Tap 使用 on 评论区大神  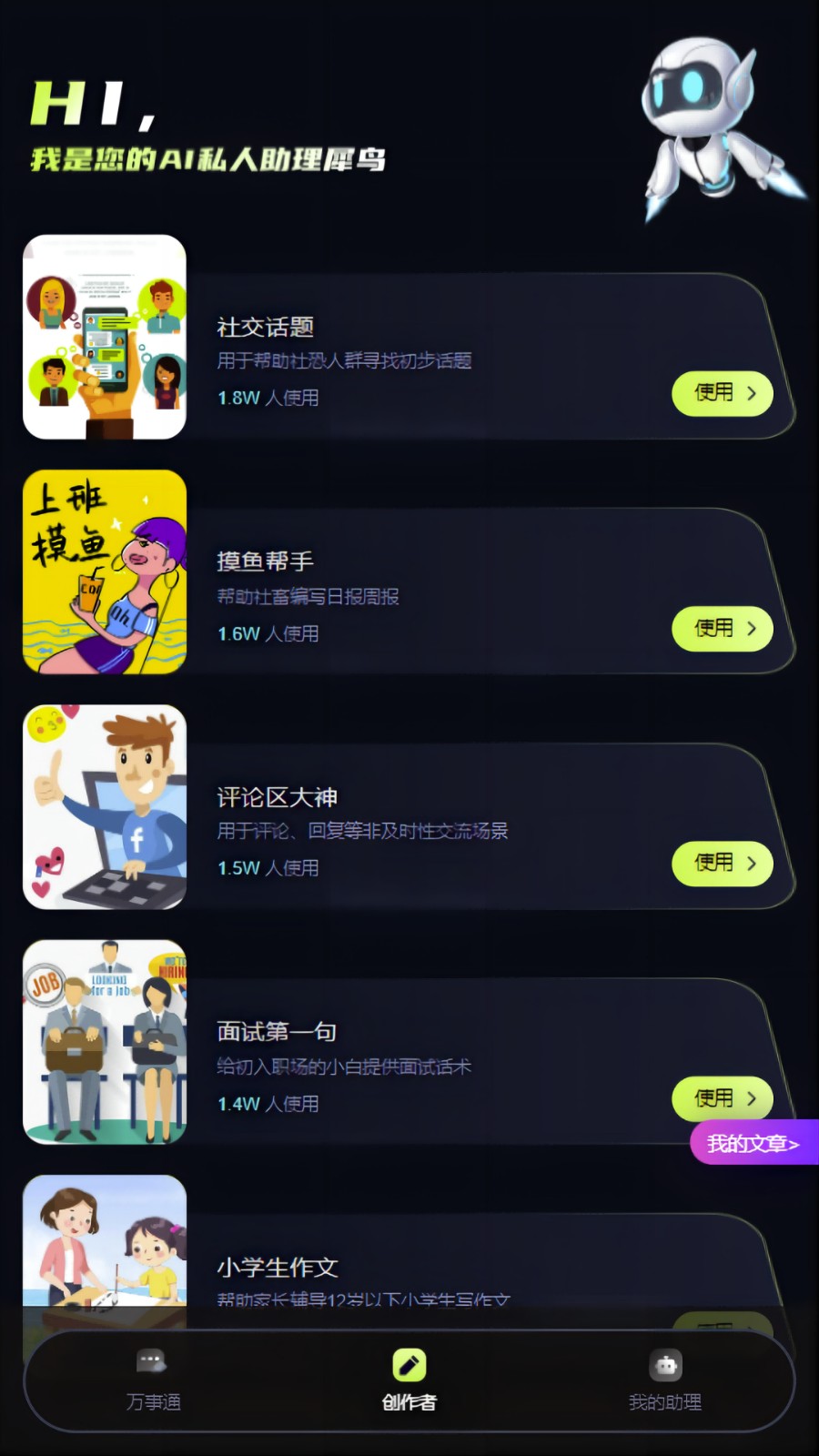pyautogui.click(x=722, y=863)
